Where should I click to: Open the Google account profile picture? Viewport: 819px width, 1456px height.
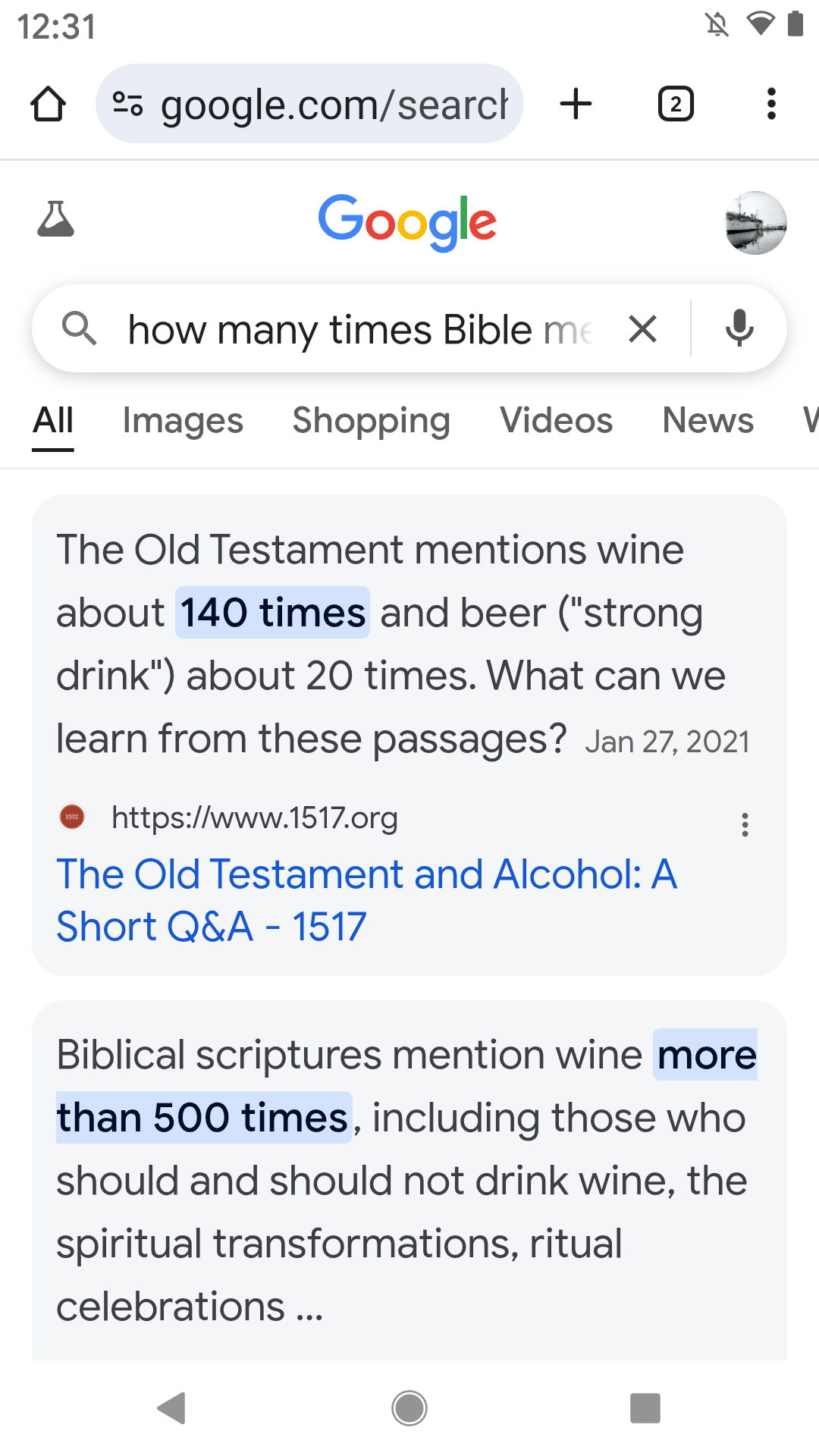click(x=755, y=222)
